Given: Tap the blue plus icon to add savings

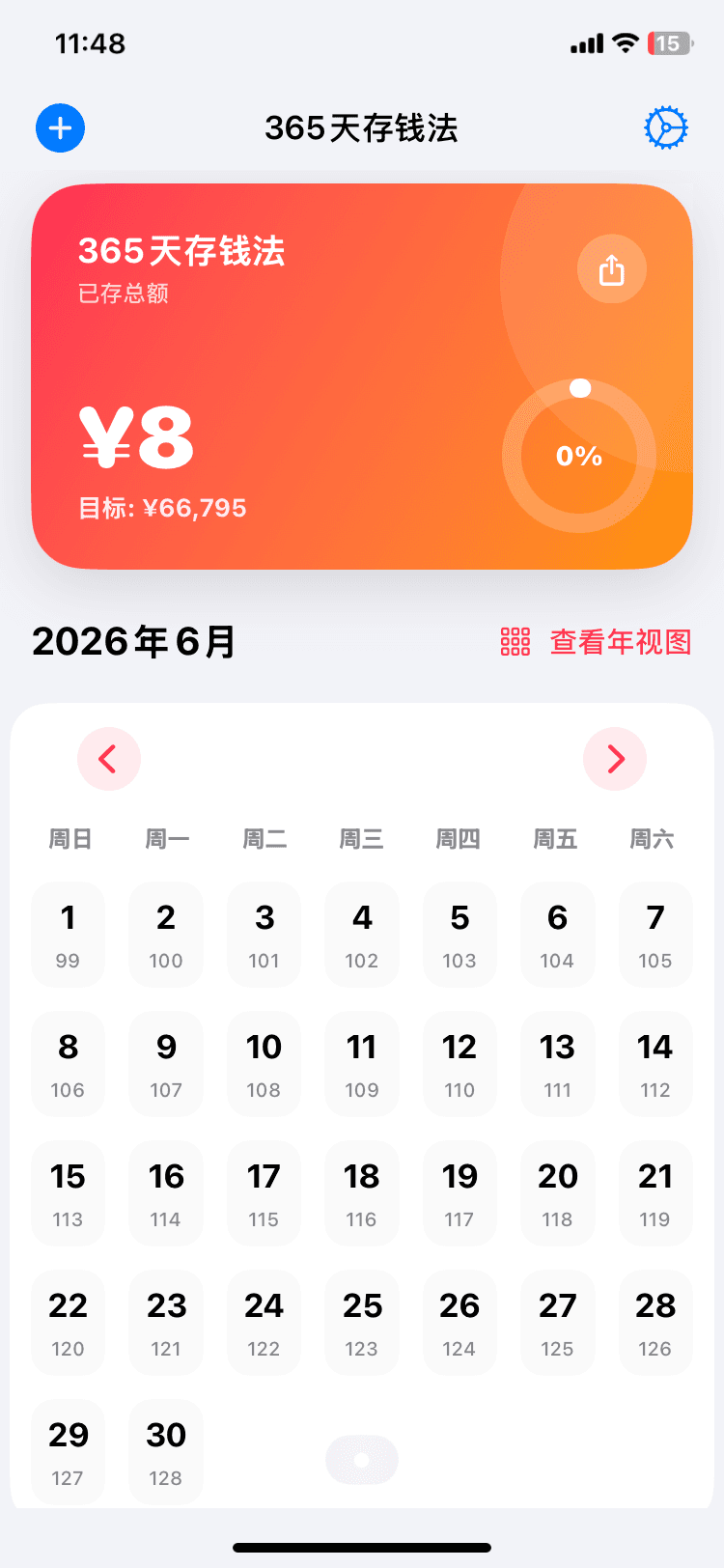Looking at the screenshot, I should click(60, 127).
